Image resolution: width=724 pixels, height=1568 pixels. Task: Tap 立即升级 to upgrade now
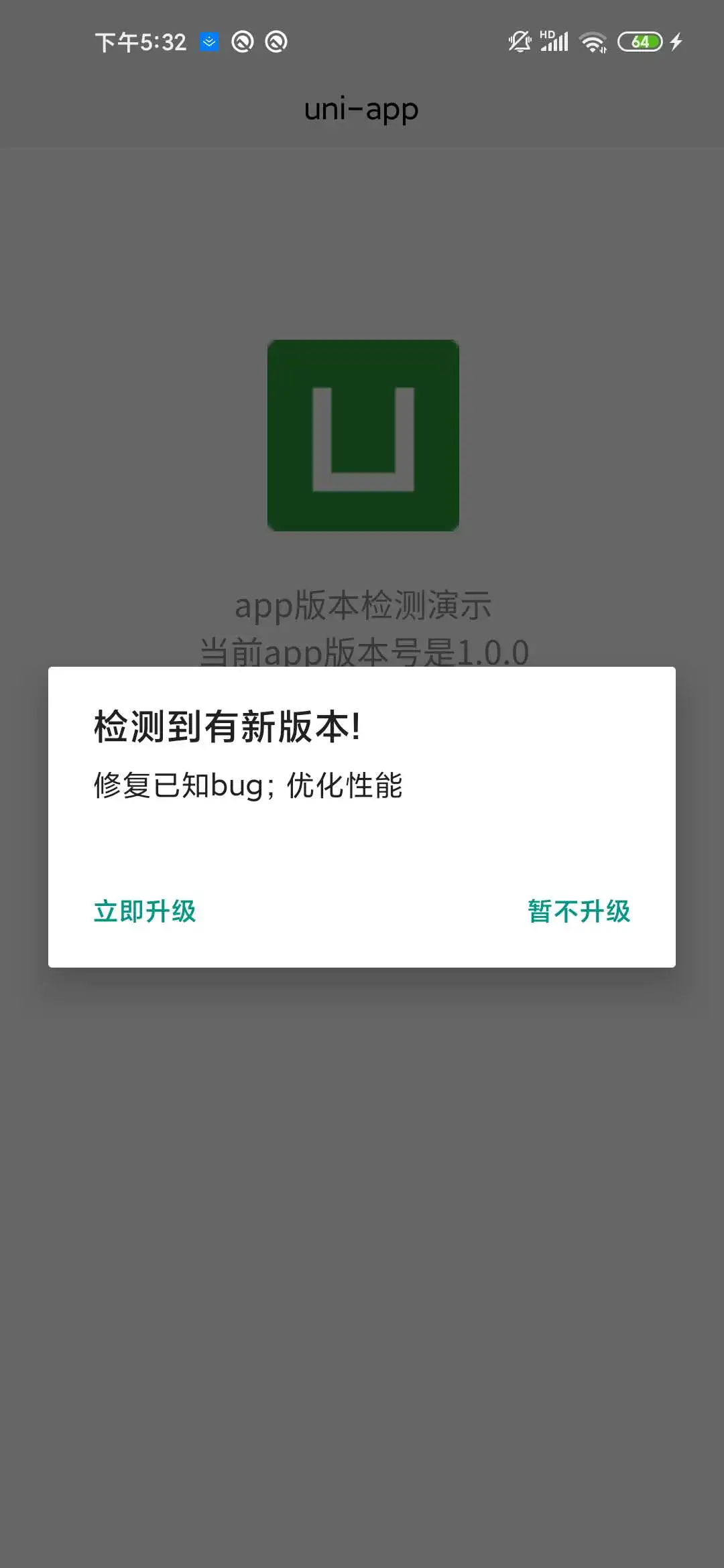(x=145, y=911)
